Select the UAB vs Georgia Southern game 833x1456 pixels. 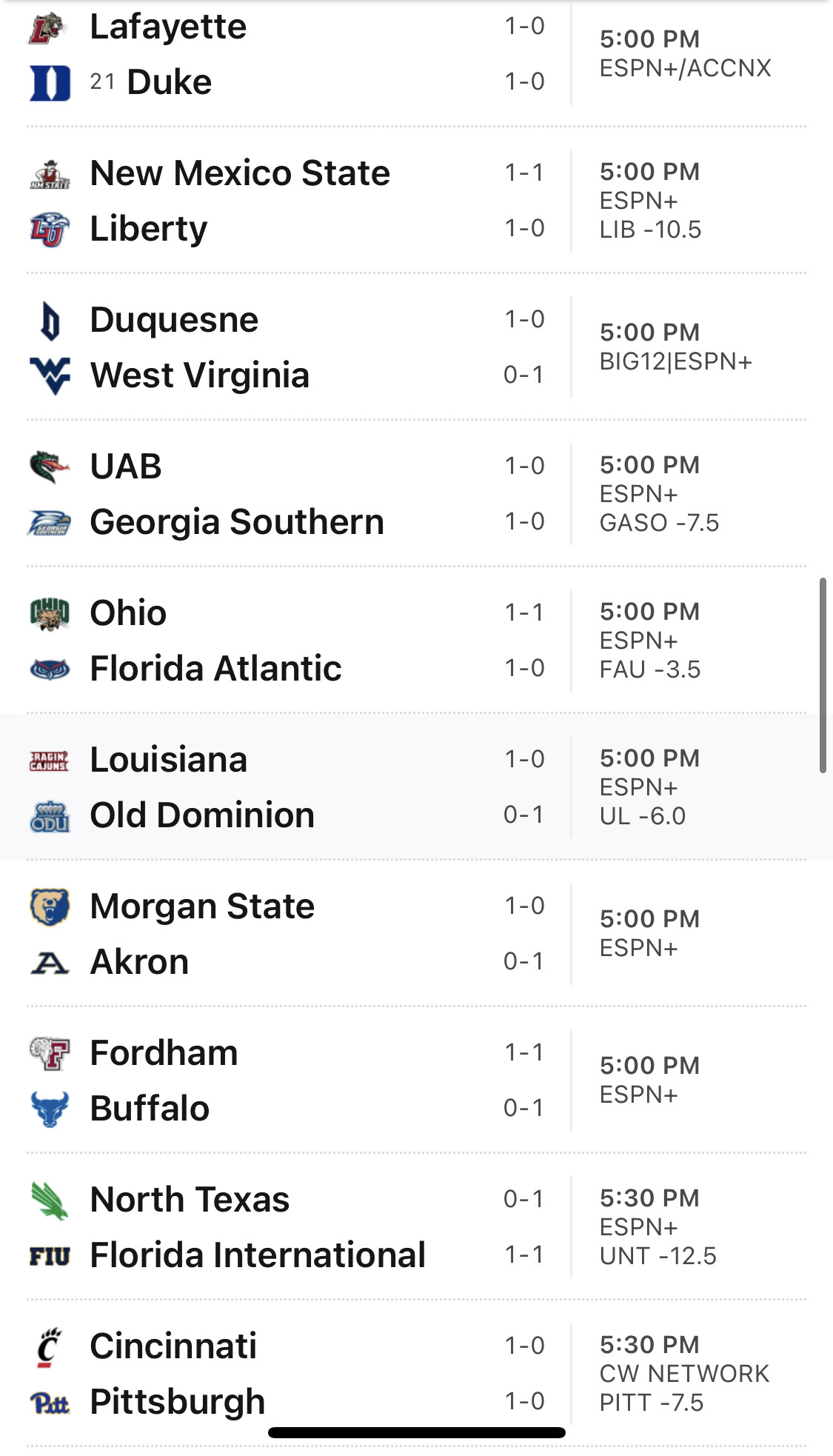click(416, 493)
